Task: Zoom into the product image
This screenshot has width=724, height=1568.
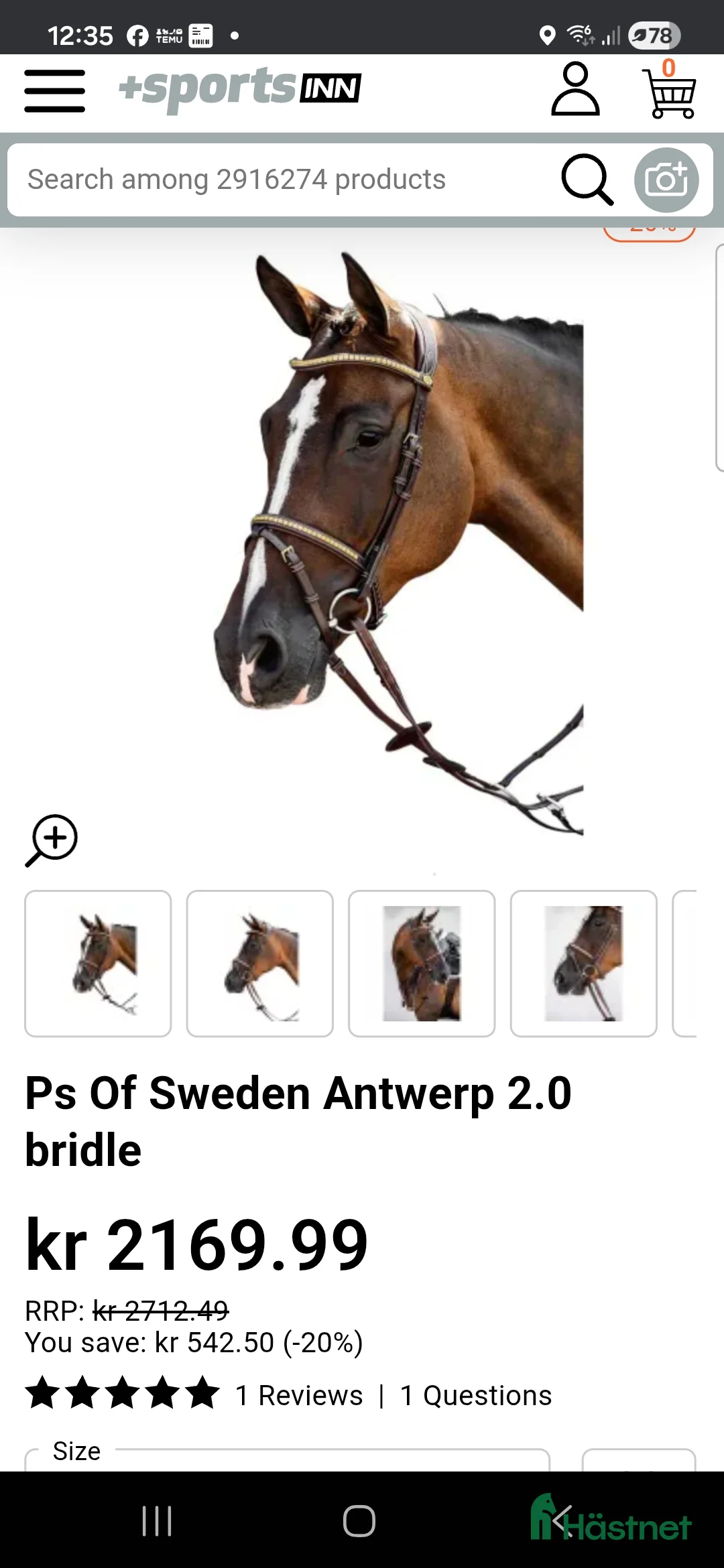Action: [x=52, y=840]
